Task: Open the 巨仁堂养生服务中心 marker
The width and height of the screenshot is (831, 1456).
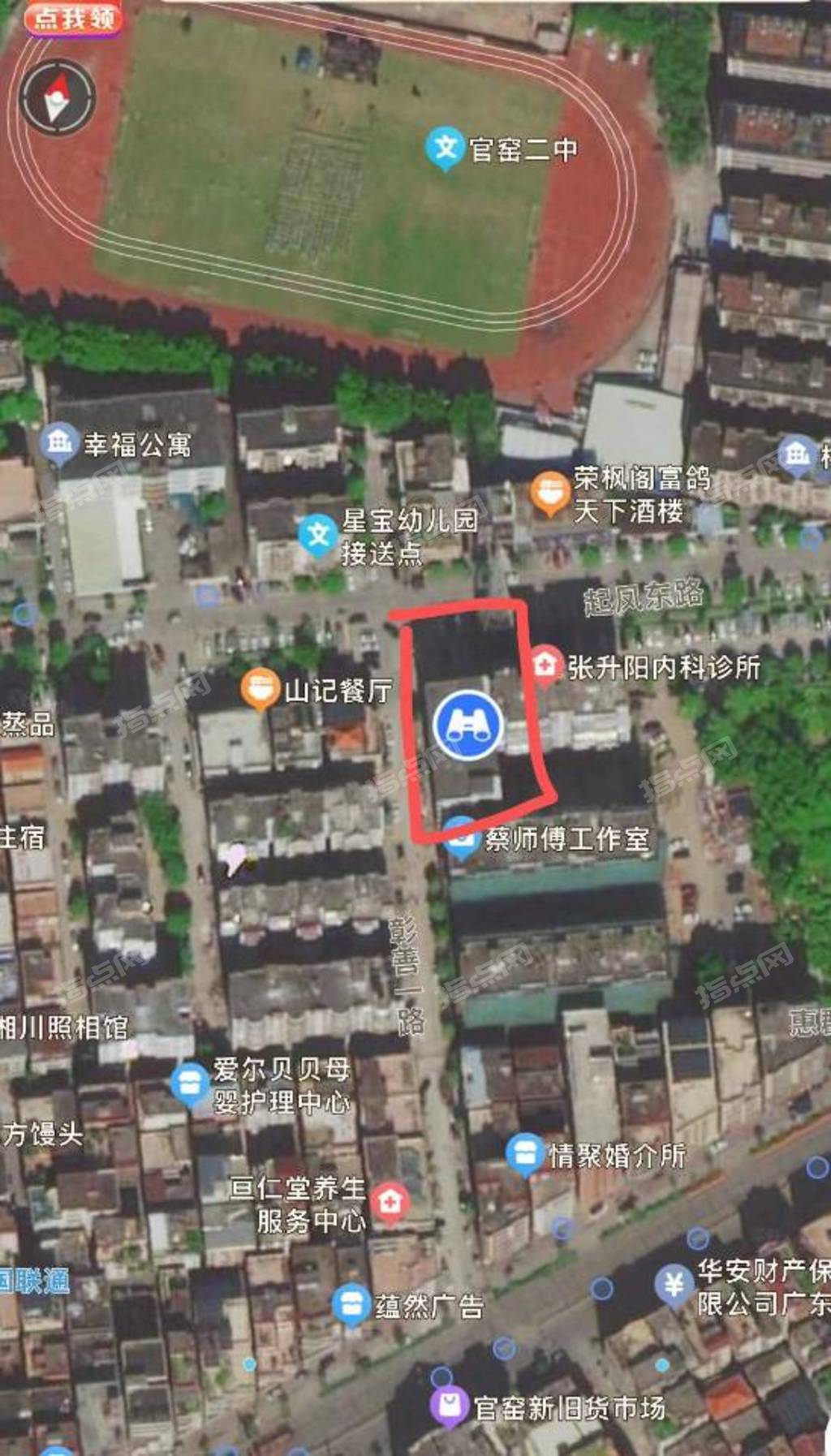Action: tap(390, 1200)
